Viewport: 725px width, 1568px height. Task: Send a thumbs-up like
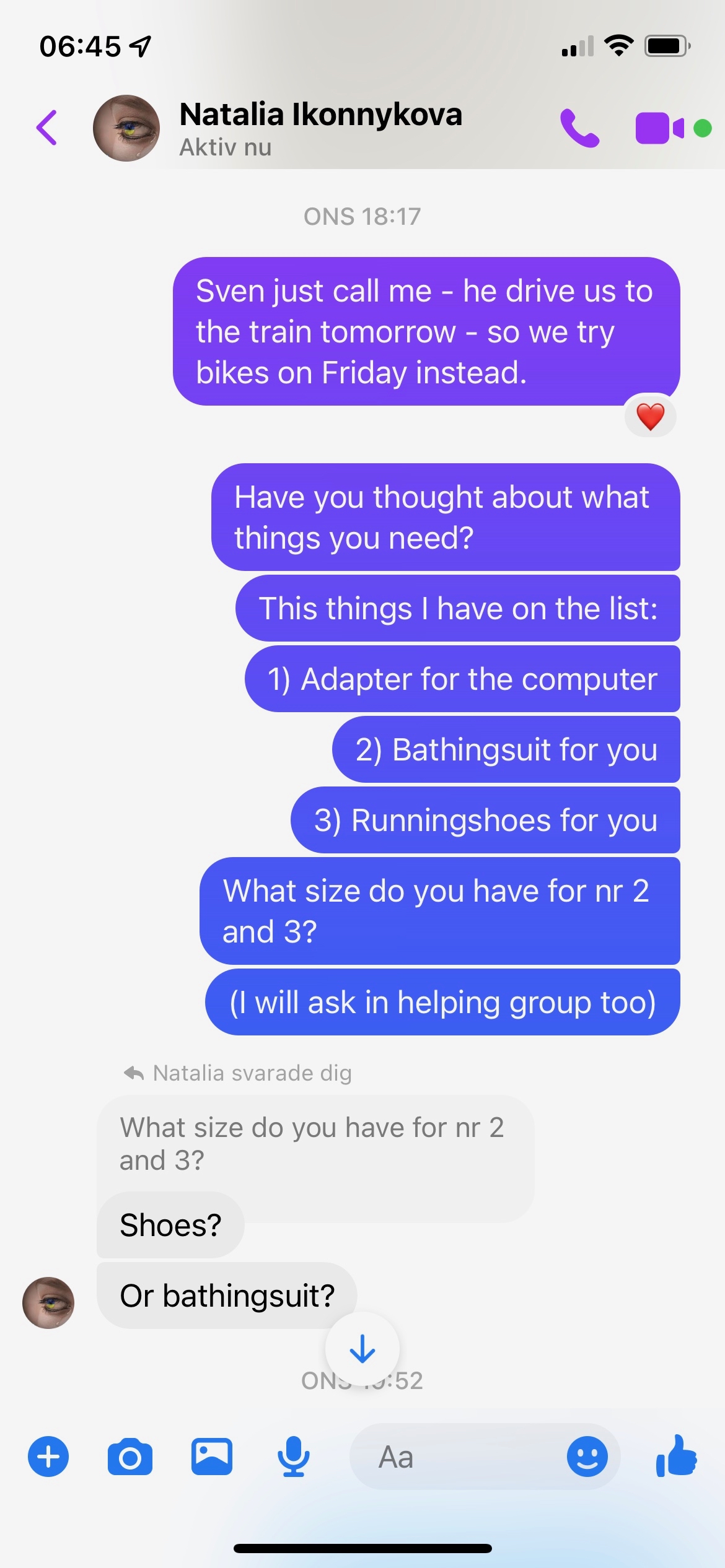(x=676, y=1457)
